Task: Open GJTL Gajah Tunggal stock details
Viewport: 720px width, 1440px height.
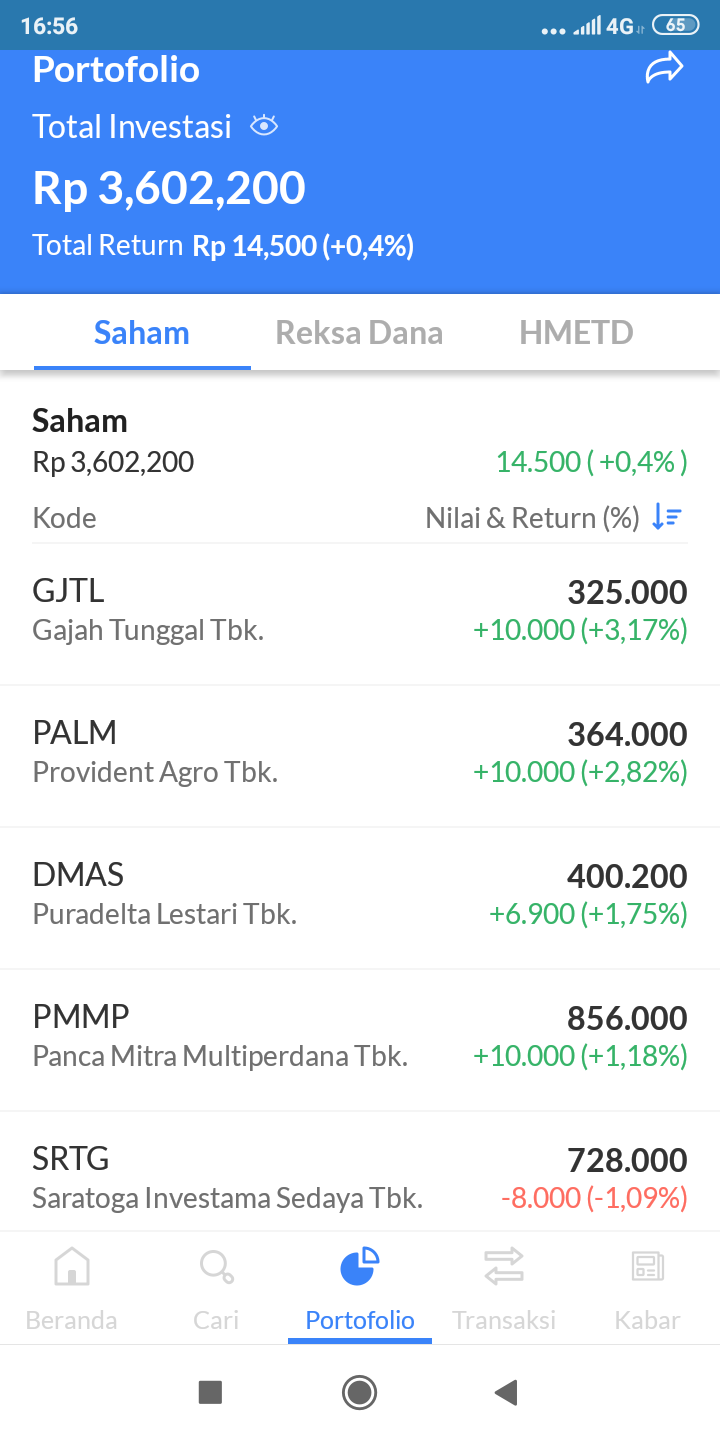Action: pos(360,610)
